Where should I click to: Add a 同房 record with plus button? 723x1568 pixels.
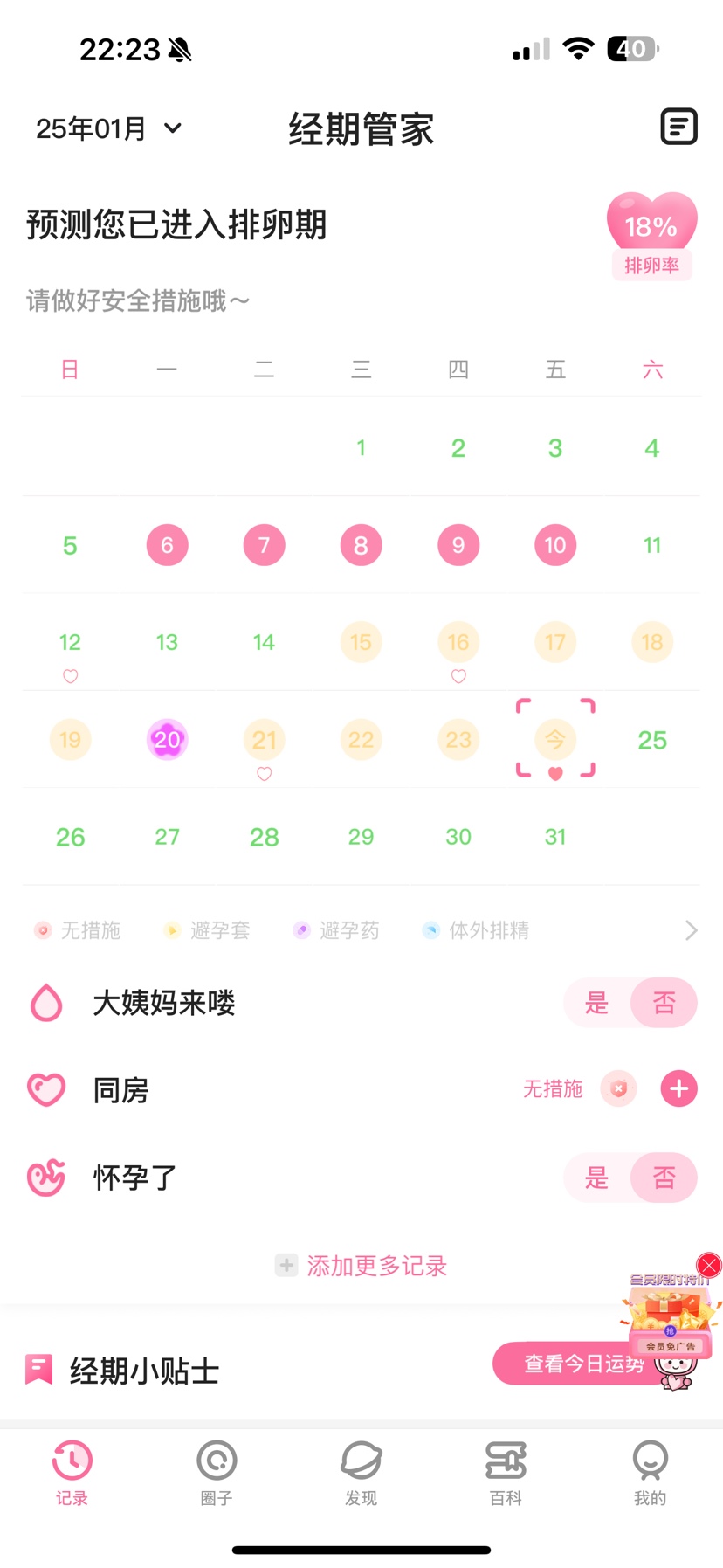pyautogui.click(x=678, y=1088)
